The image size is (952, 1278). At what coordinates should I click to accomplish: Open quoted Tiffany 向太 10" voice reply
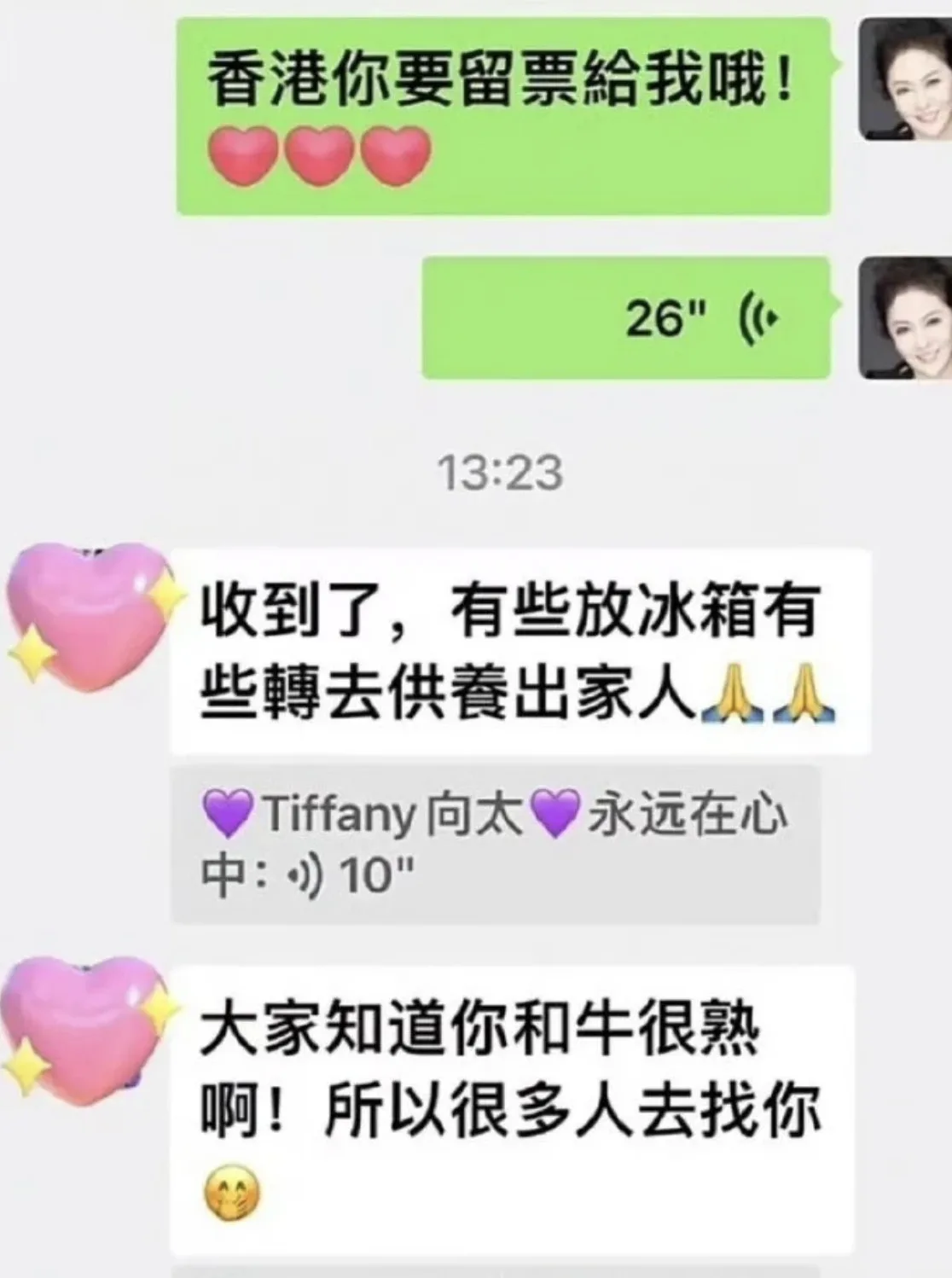click(x=495, y=844)
